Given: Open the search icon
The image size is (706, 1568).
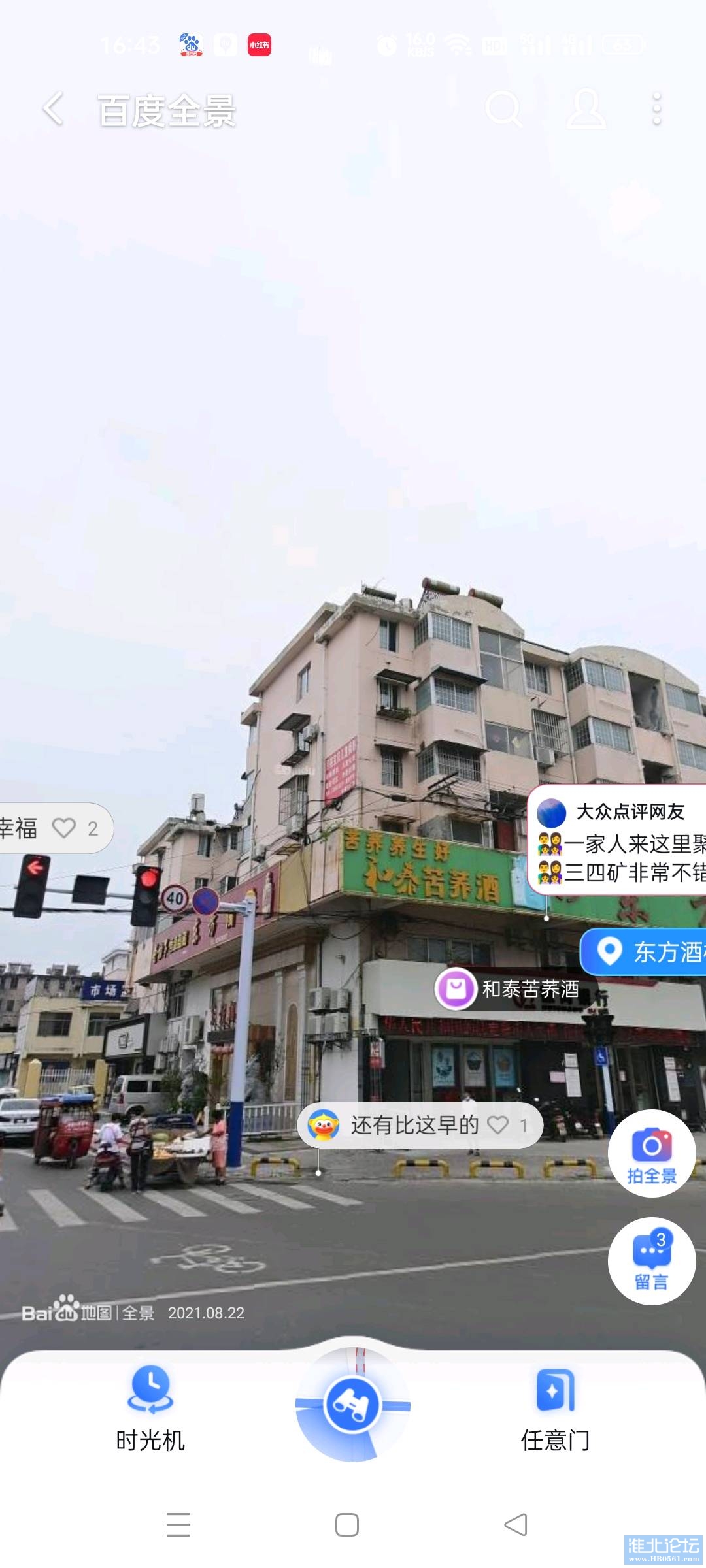Looking at the screenshot, I should point(503,108).
